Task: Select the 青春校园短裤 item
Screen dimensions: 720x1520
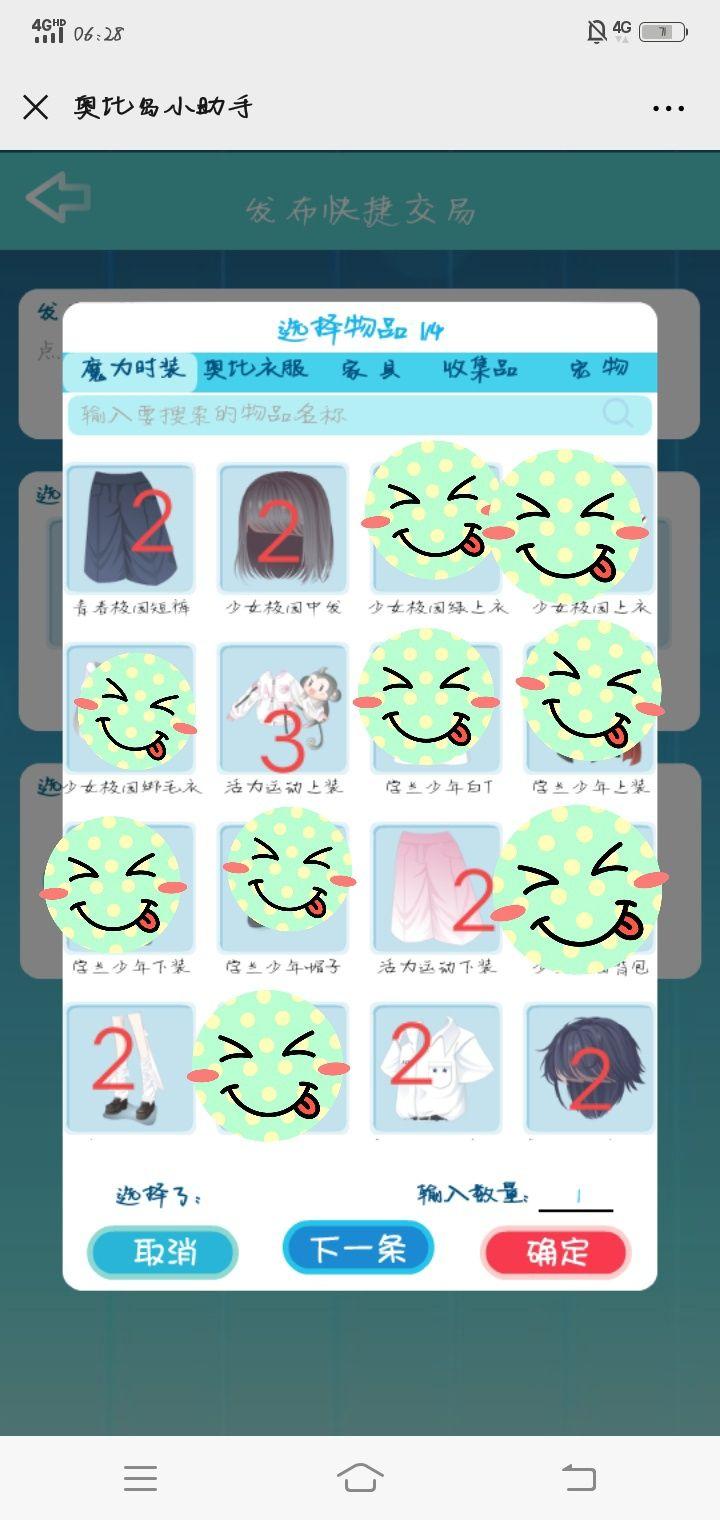Action: (130, 530)
